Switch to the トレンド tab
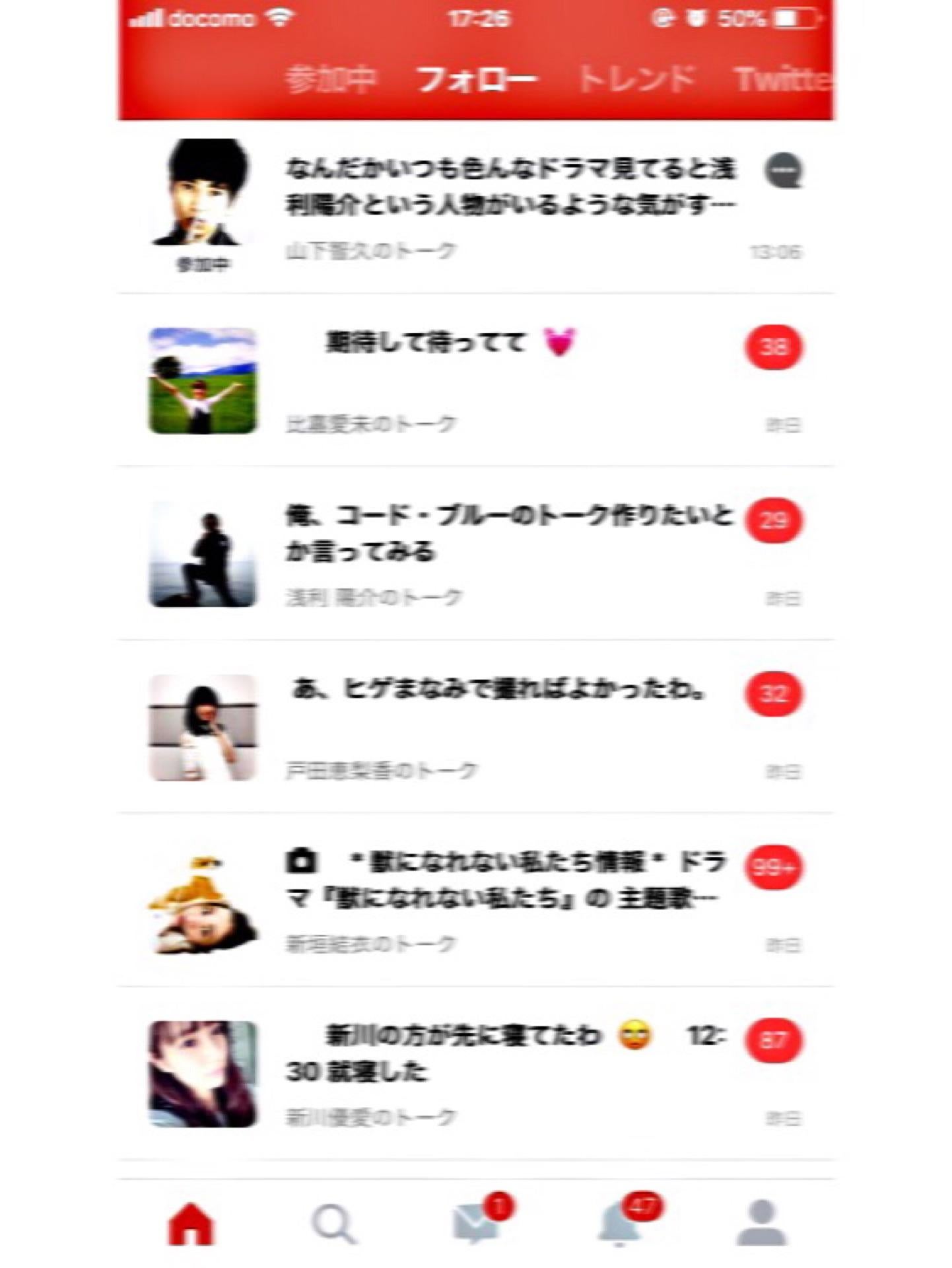 point(639,78)
